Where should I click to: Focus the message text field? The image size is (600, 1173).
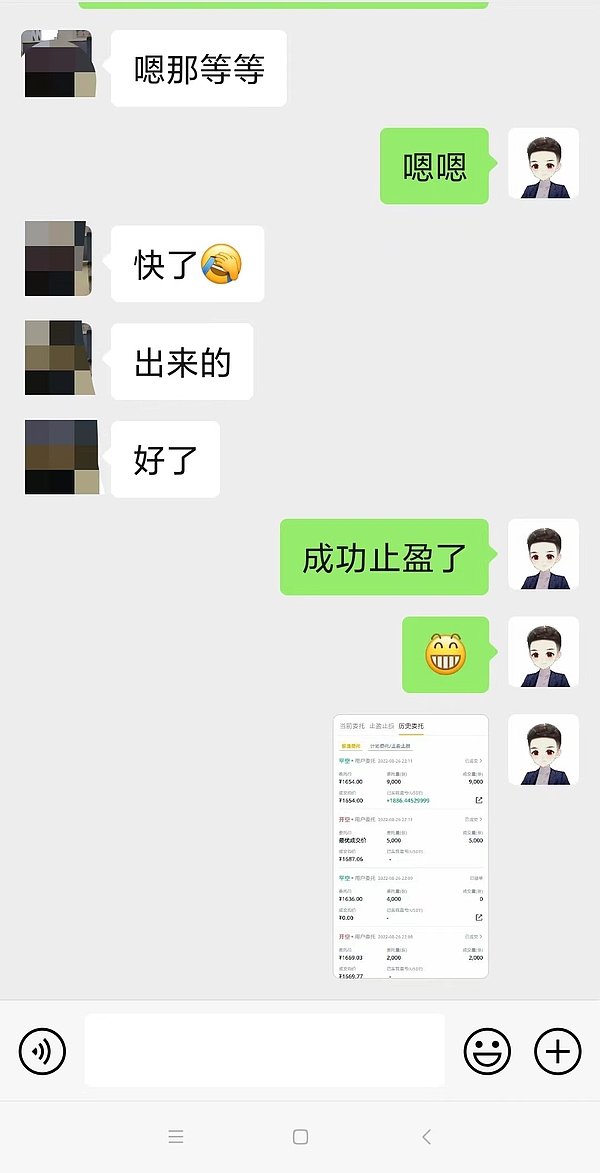[x=264, y=1050]
